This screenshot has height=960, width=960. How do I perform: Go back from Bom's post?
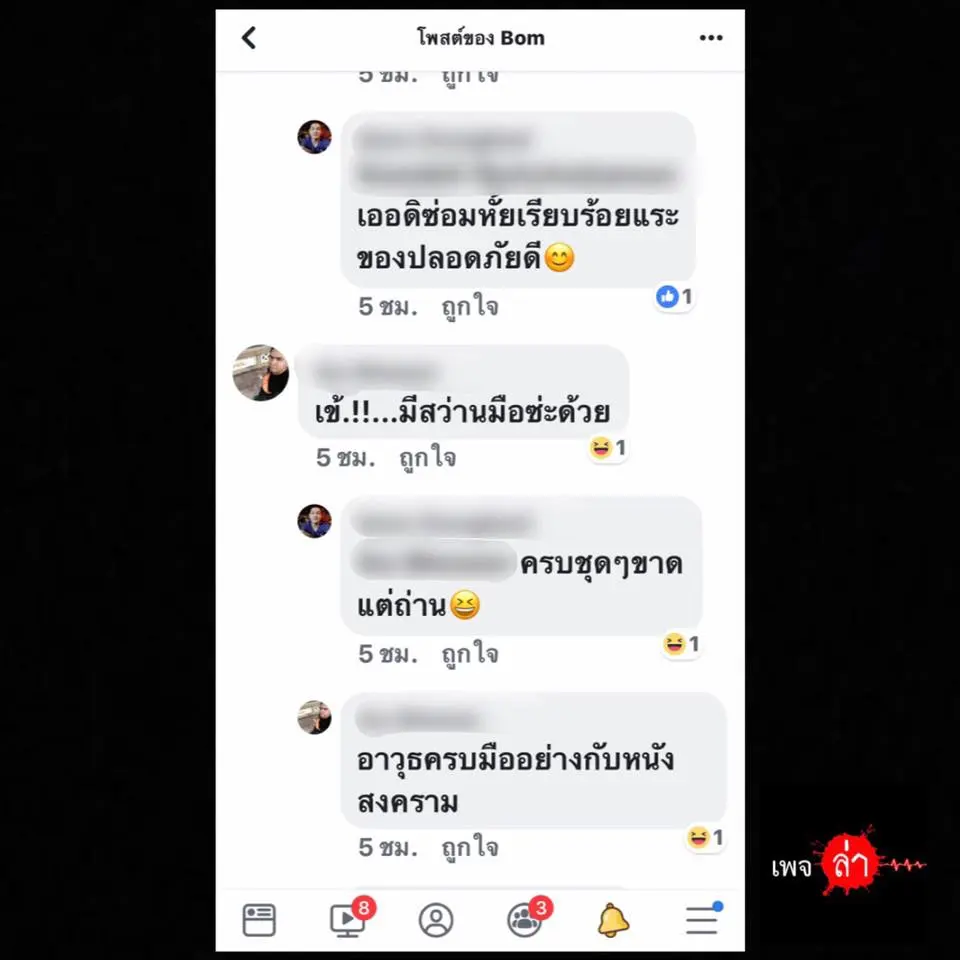click(249, 38)
